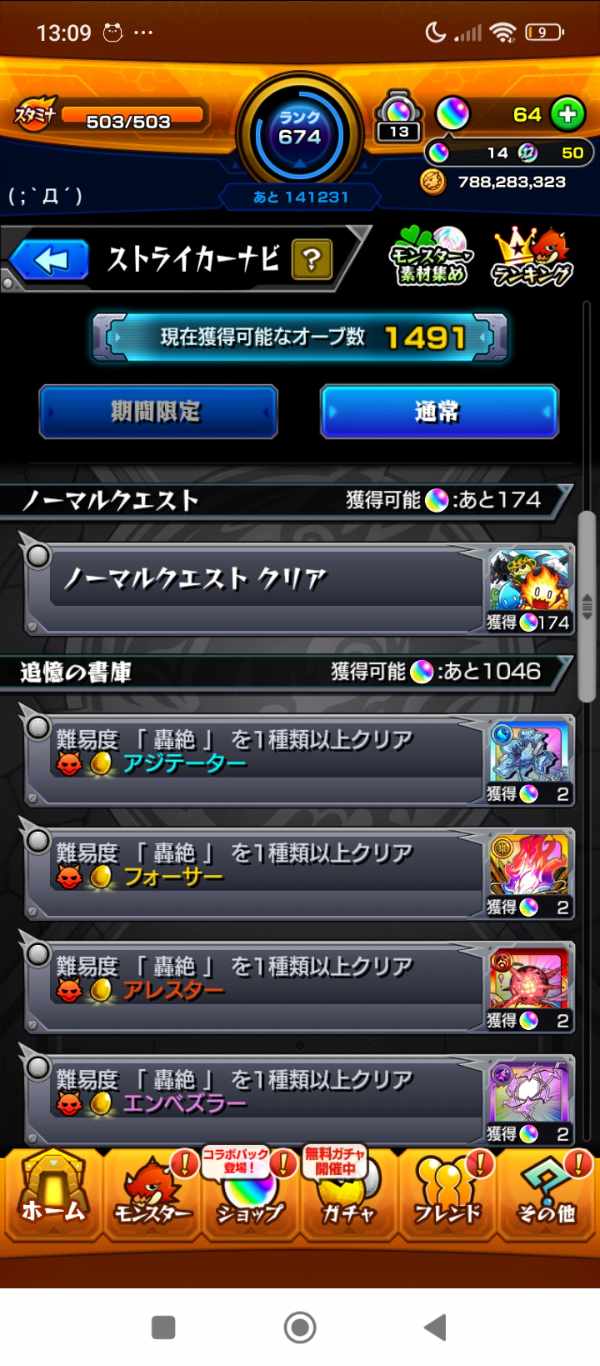The image size is (600, 1366).
Task: Open モンスター素材集め
Action: click(428, 259)
